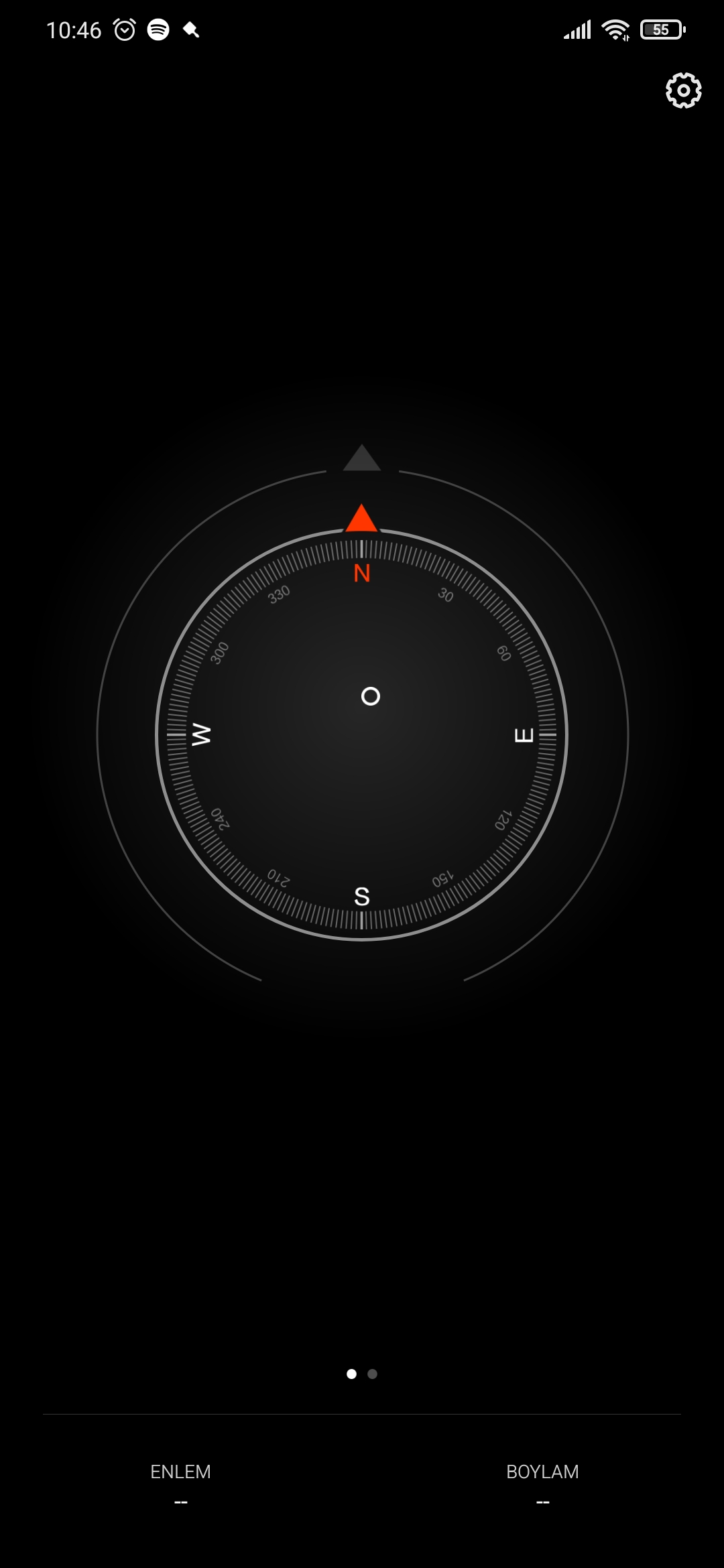This screenshot has height=1568, width=724.
Task: Open the compass settings gear
Action: tap(683, 90)
